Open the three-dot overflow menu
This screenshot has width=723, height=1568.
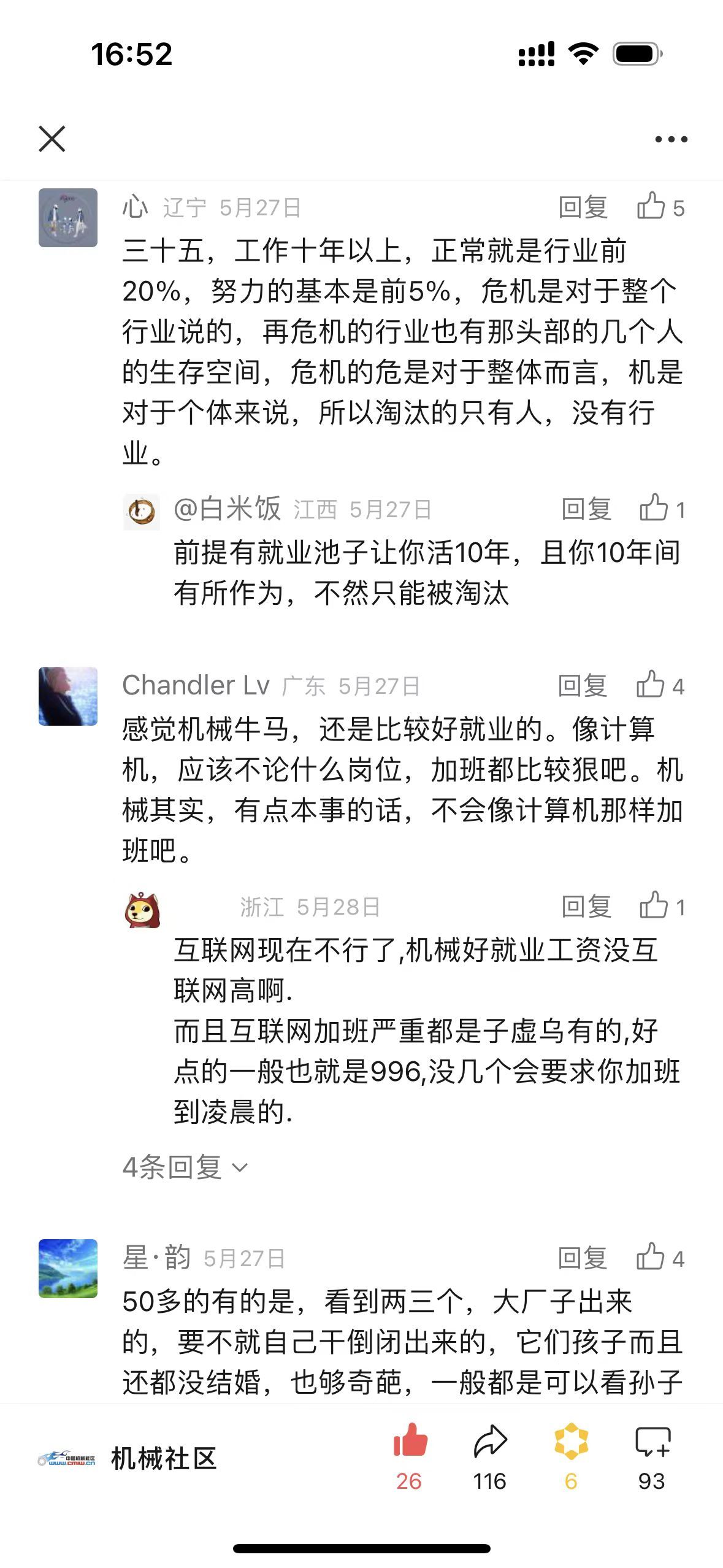tap(671, 139)
